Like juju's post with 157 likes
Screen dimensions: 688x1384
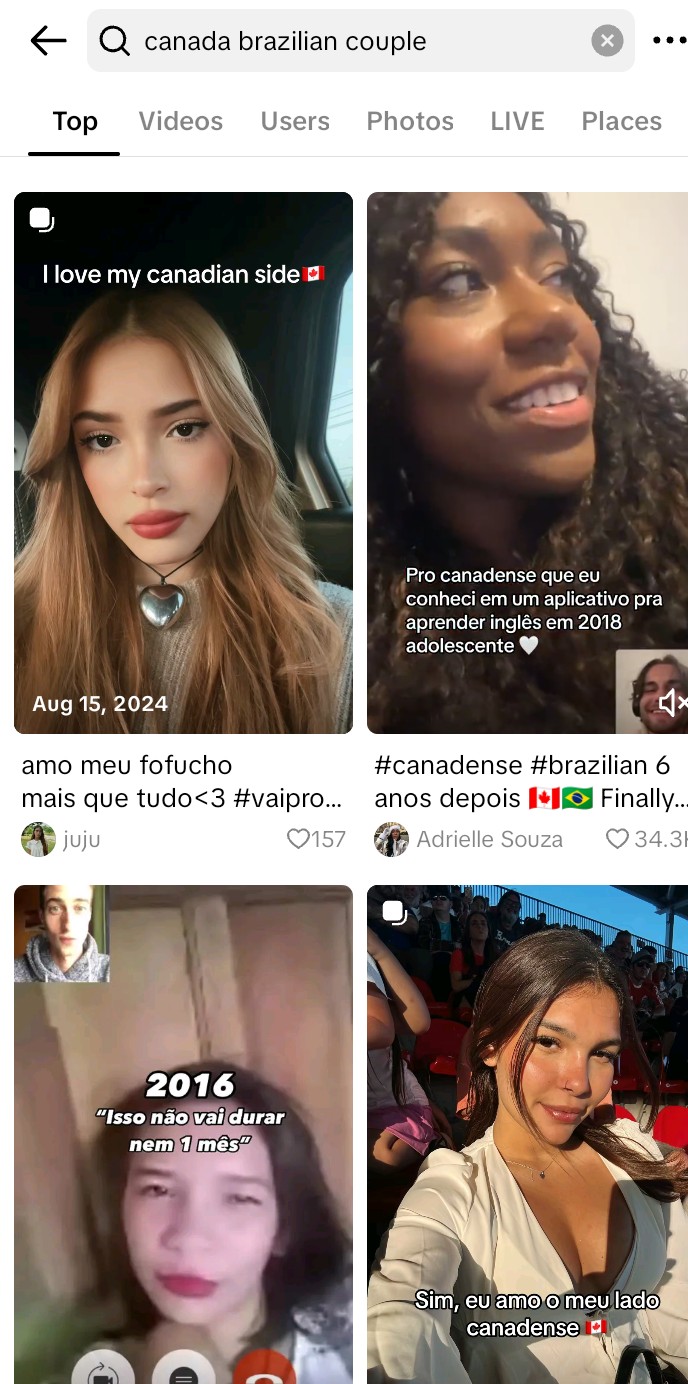[x=298, y=839]
